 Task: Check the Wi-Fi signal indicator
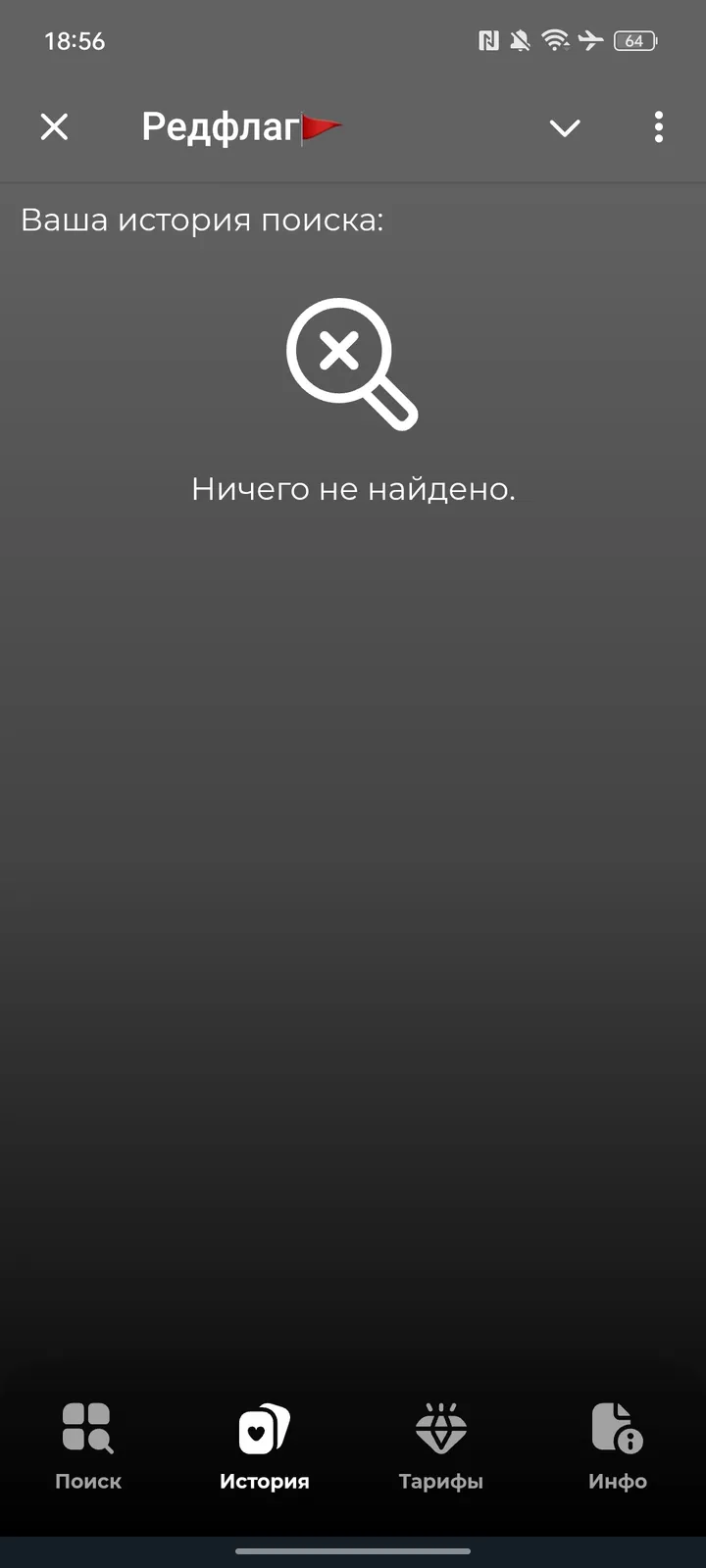[557, 40]
